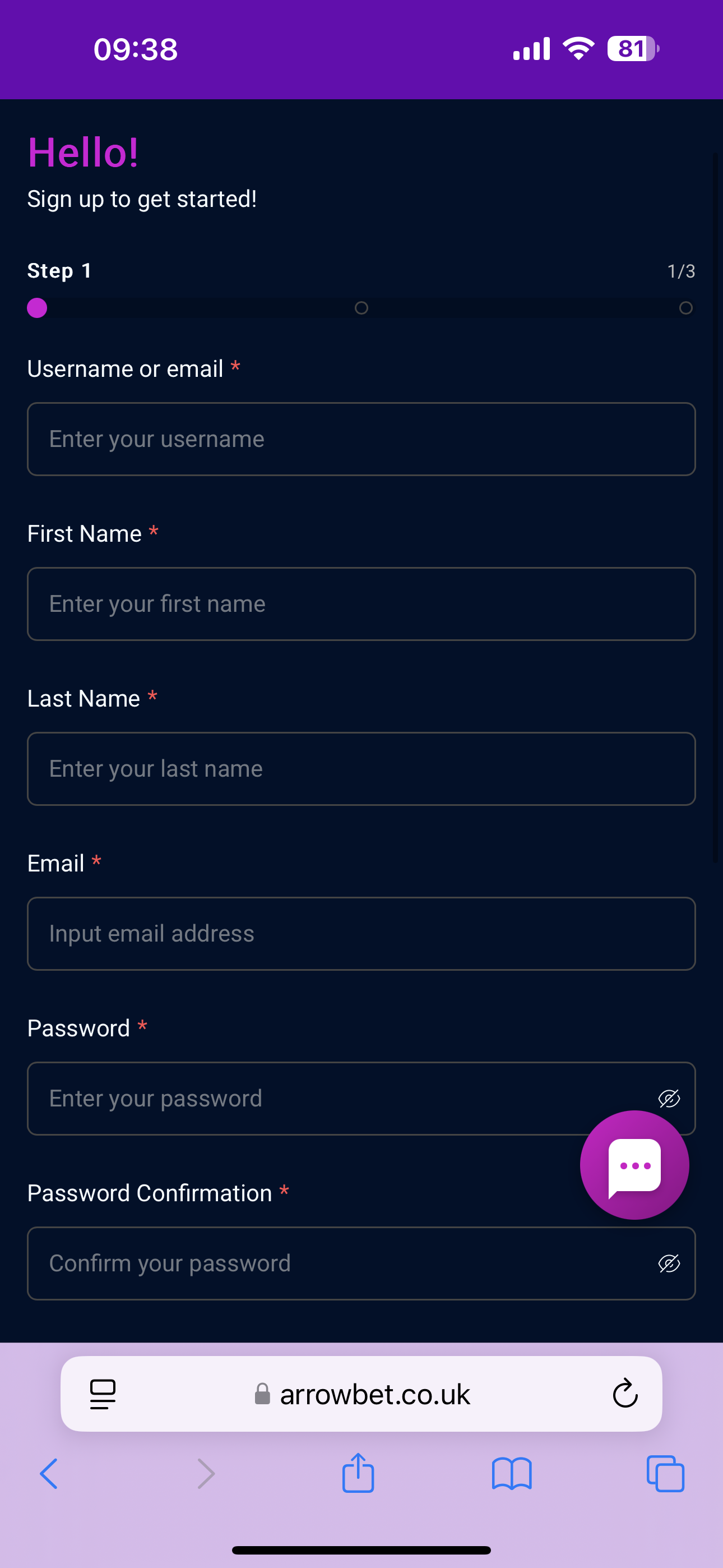This screenshot has height=1568, width=723.
Task: Tap the forward navigation arrow
Action: pyautogui.click(x=206, y=1473)
